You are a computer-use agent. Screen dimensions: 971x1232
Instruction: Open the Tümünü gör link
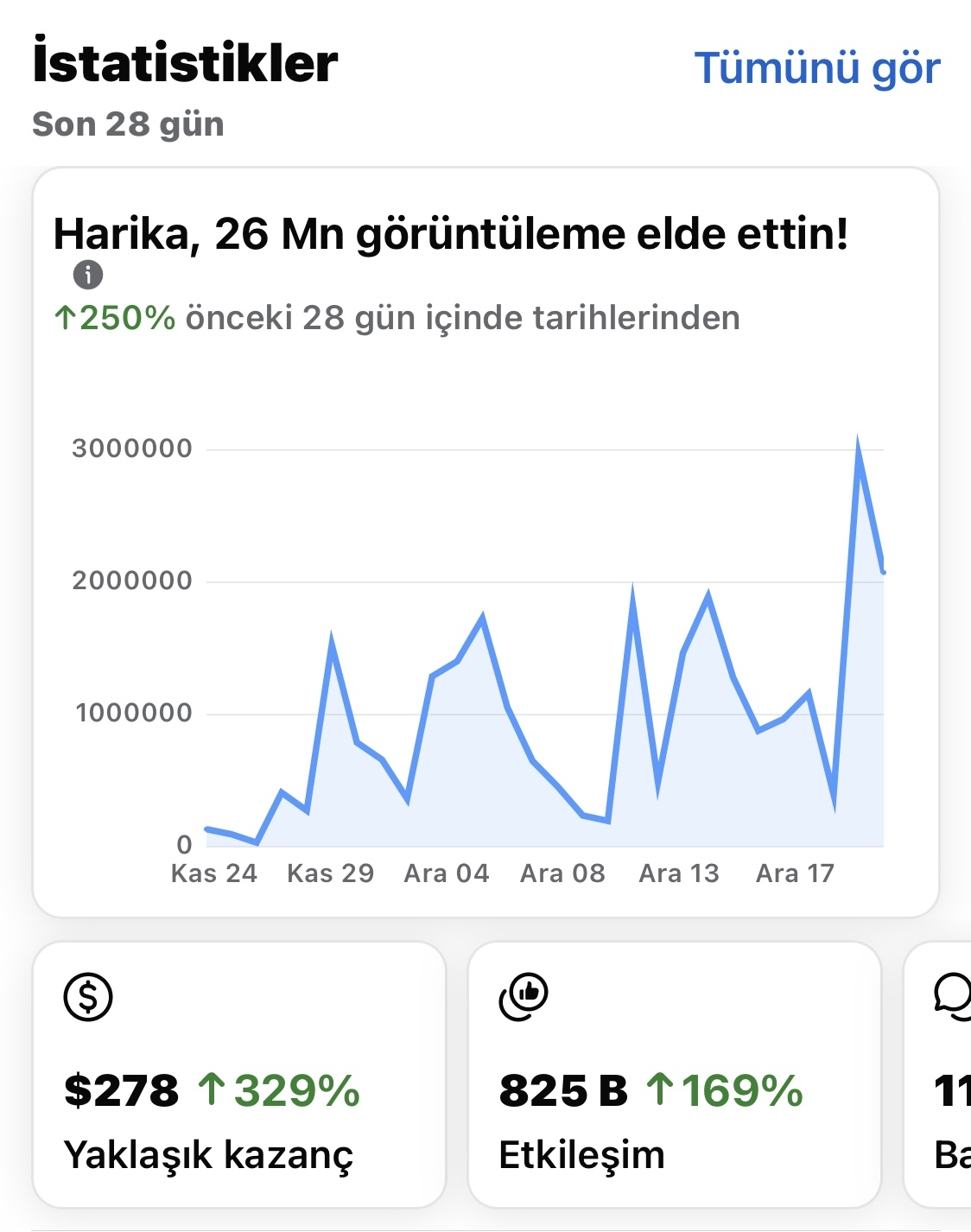pyautogui.click(x=817, y=68)
